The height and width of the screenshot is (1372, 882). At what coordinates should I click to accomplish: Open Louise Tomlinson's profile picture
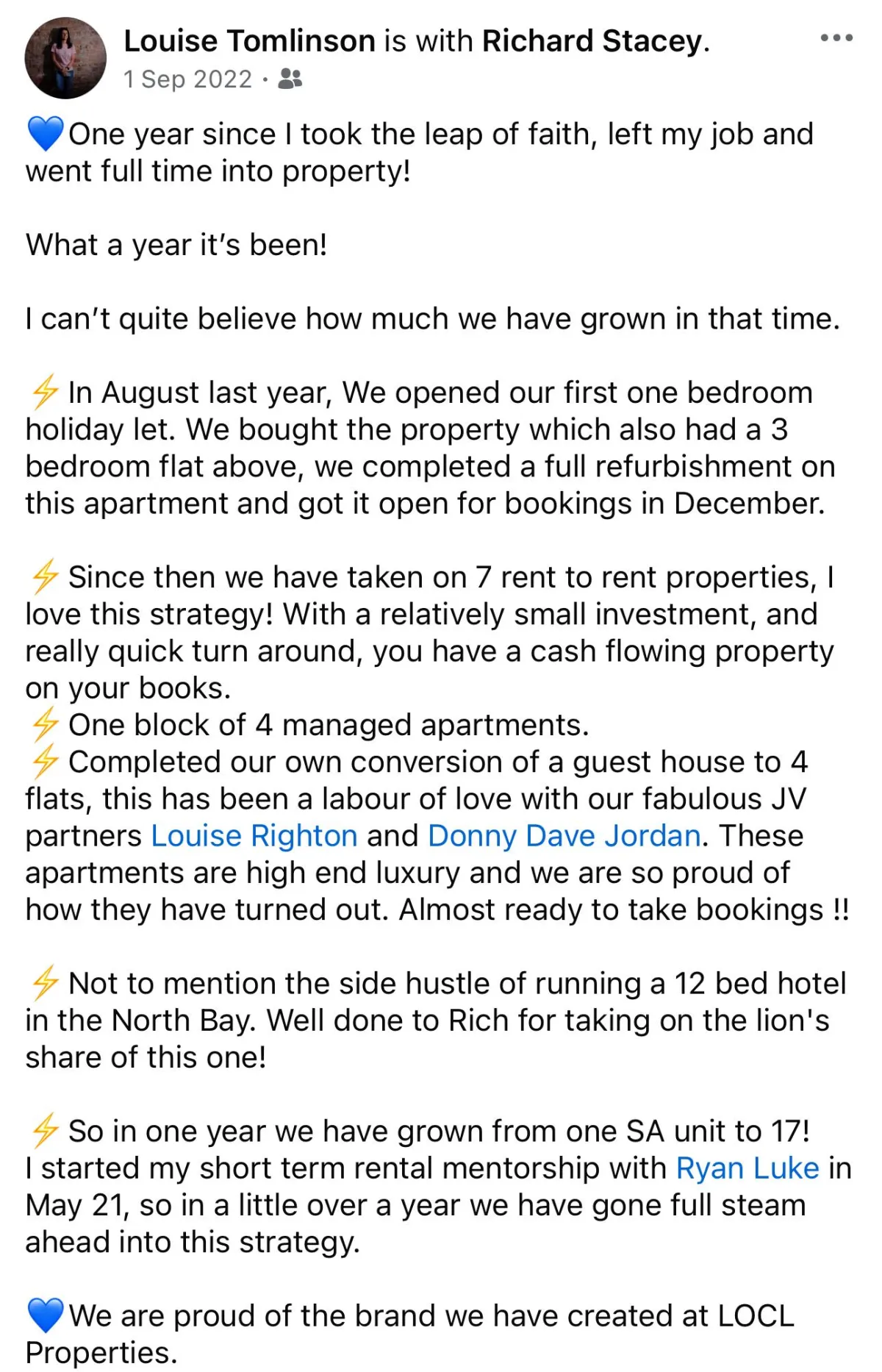coord(65,59)
